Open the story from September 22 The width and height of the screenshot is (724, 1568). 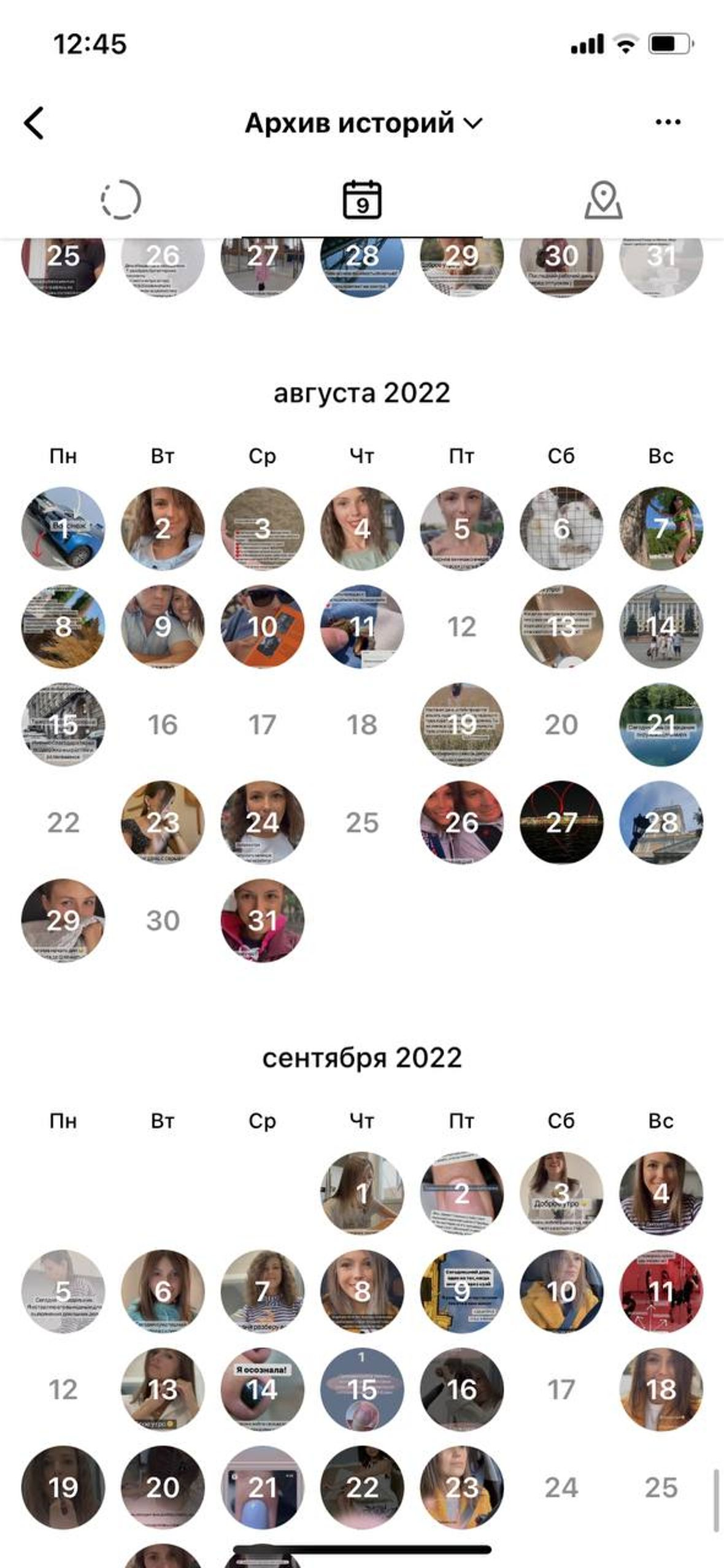pos(362,1487)
